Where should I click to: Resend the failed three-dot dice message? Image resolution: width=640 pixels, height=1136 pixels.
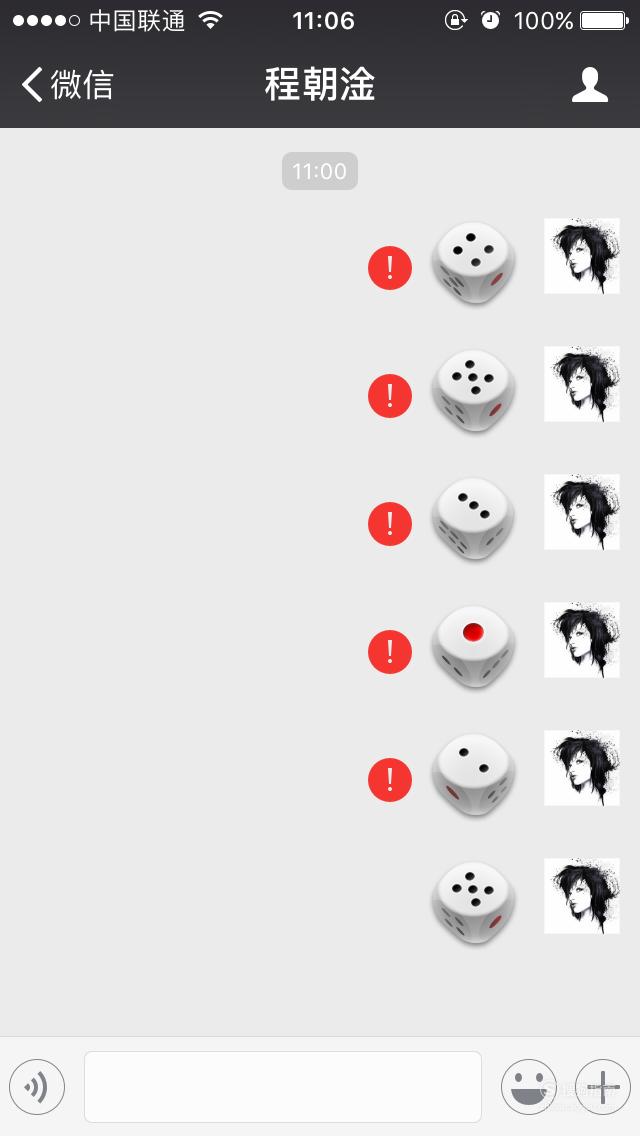click(x=390, y=524)
